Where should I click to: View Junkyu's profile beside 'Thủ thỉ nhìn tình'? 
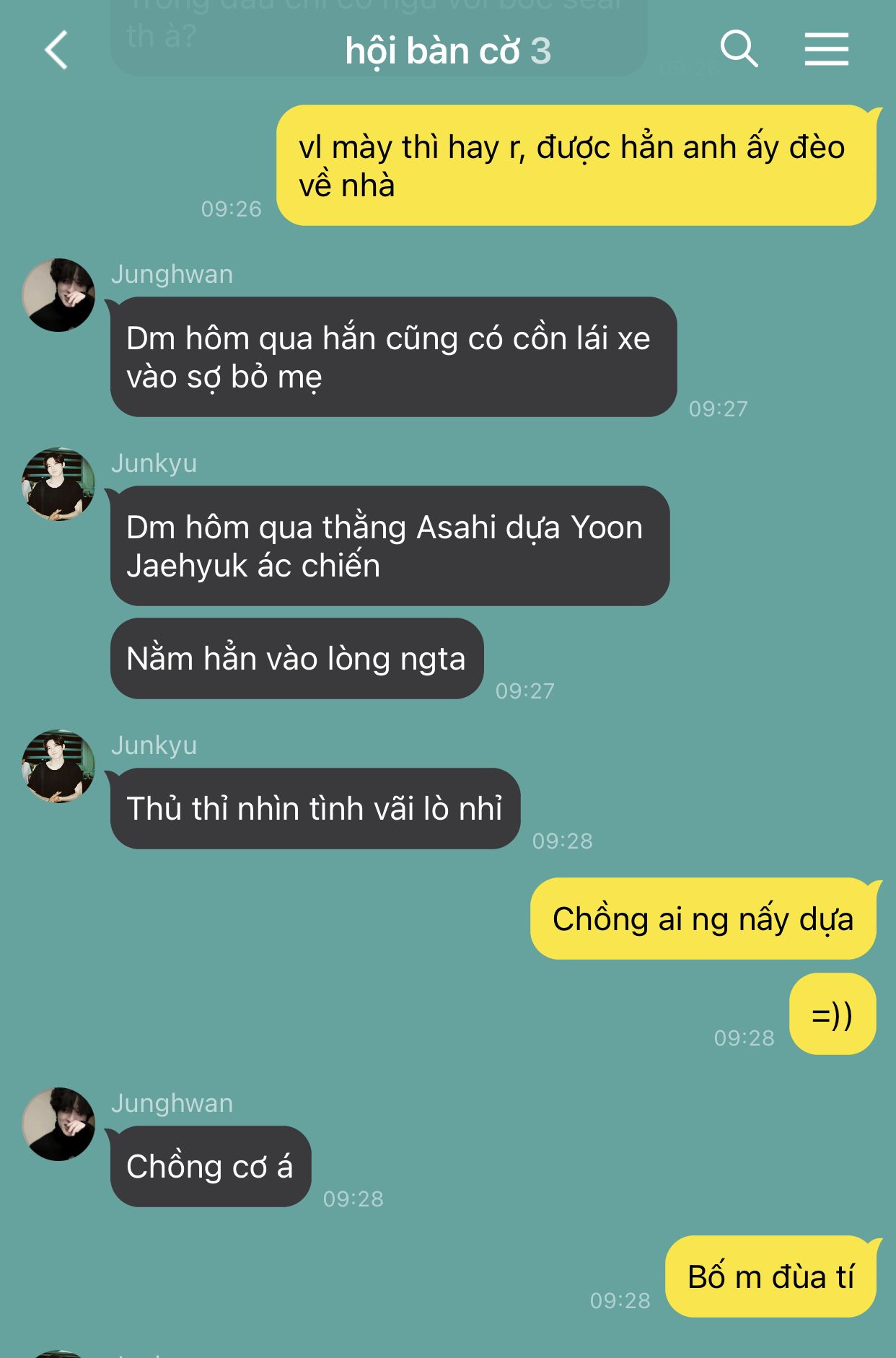(58, 766)
